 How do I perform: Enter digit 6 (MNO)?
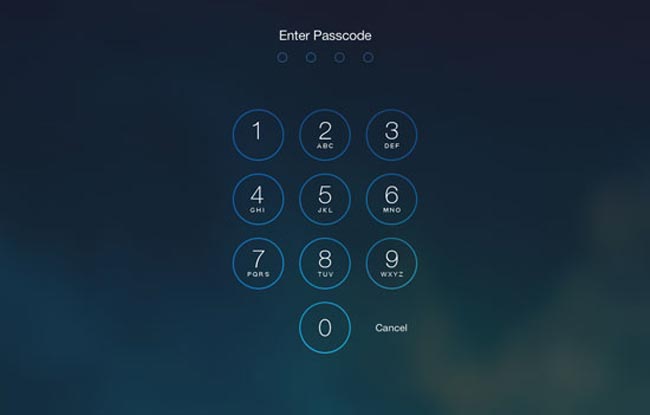(391, 197)
